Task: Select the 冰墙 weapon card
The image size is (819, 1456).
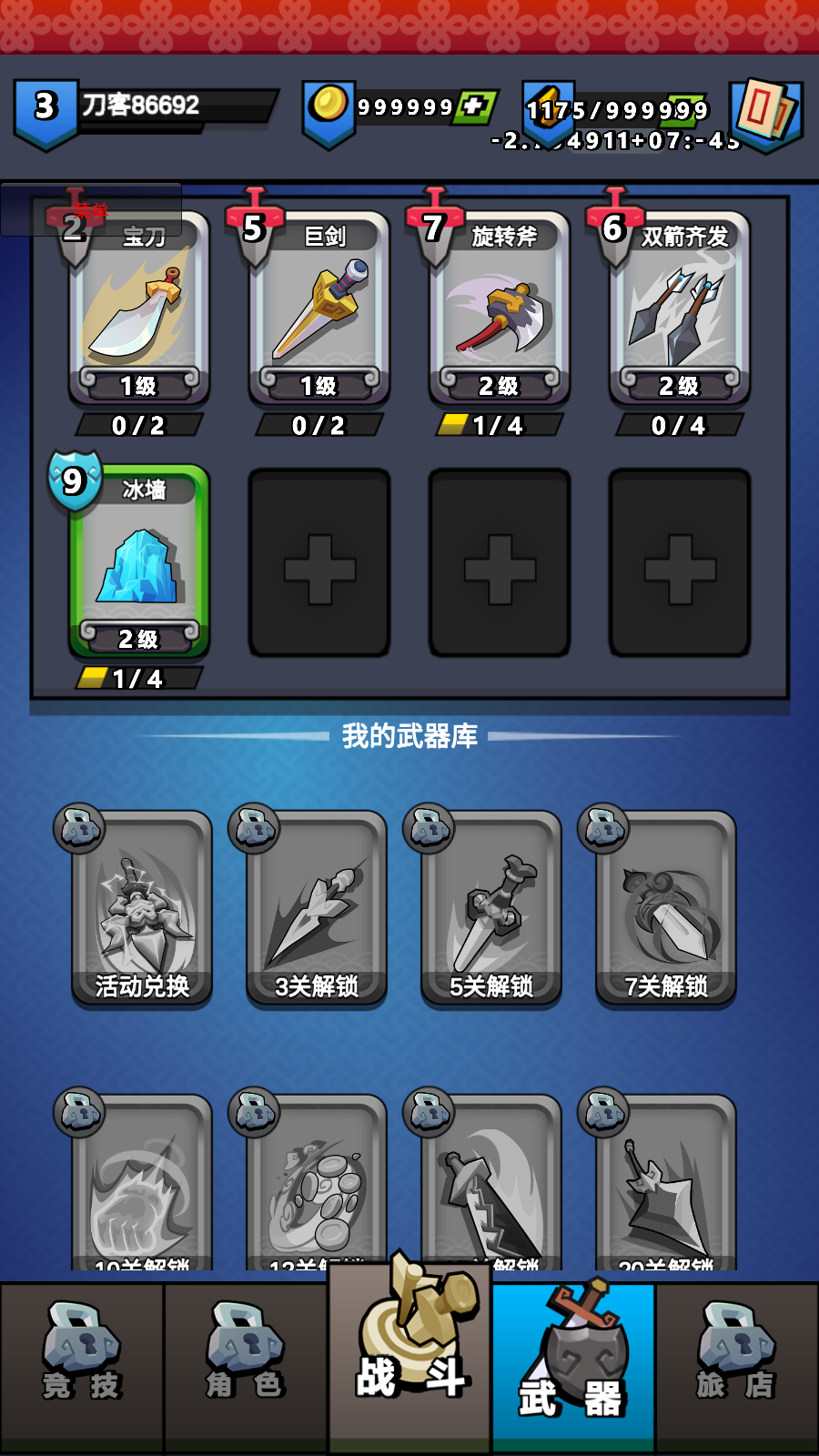Action: [x=139, y=562]
